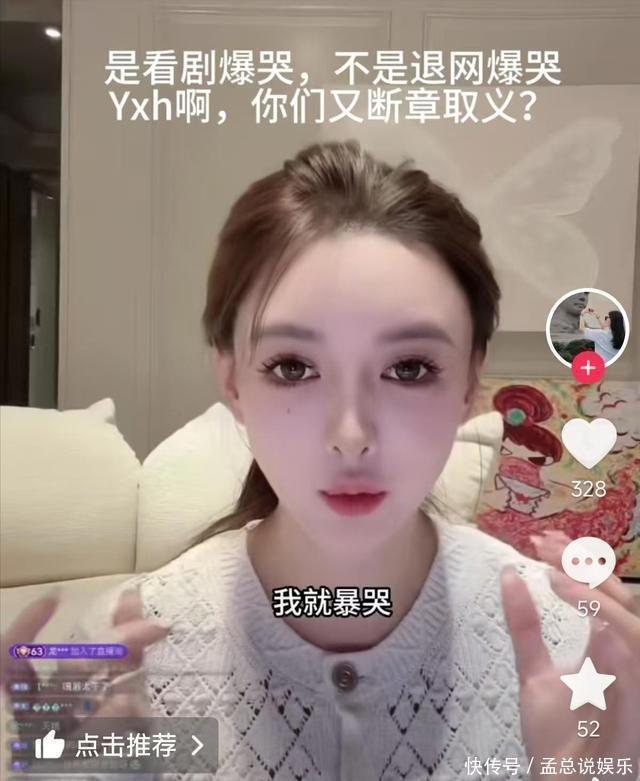The height and width of the screenshot is (781, 640).
Task: Favorite the video with the star icon
Action: pos(588,684)
